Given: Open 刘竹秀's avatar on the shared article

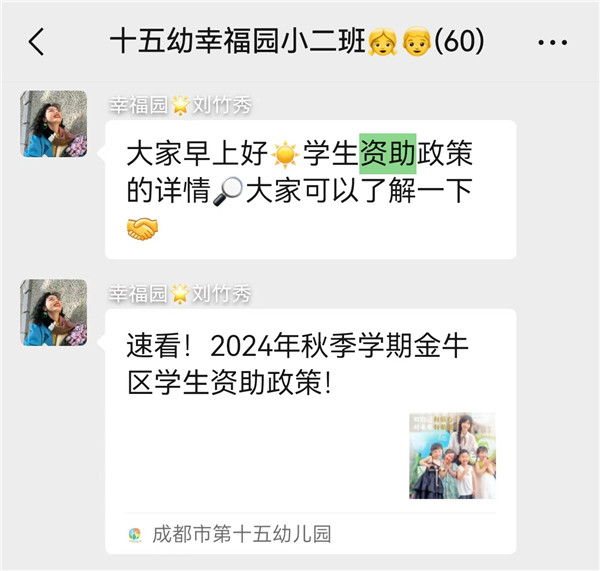Looking at the screenshot, I should pos(54,313).
